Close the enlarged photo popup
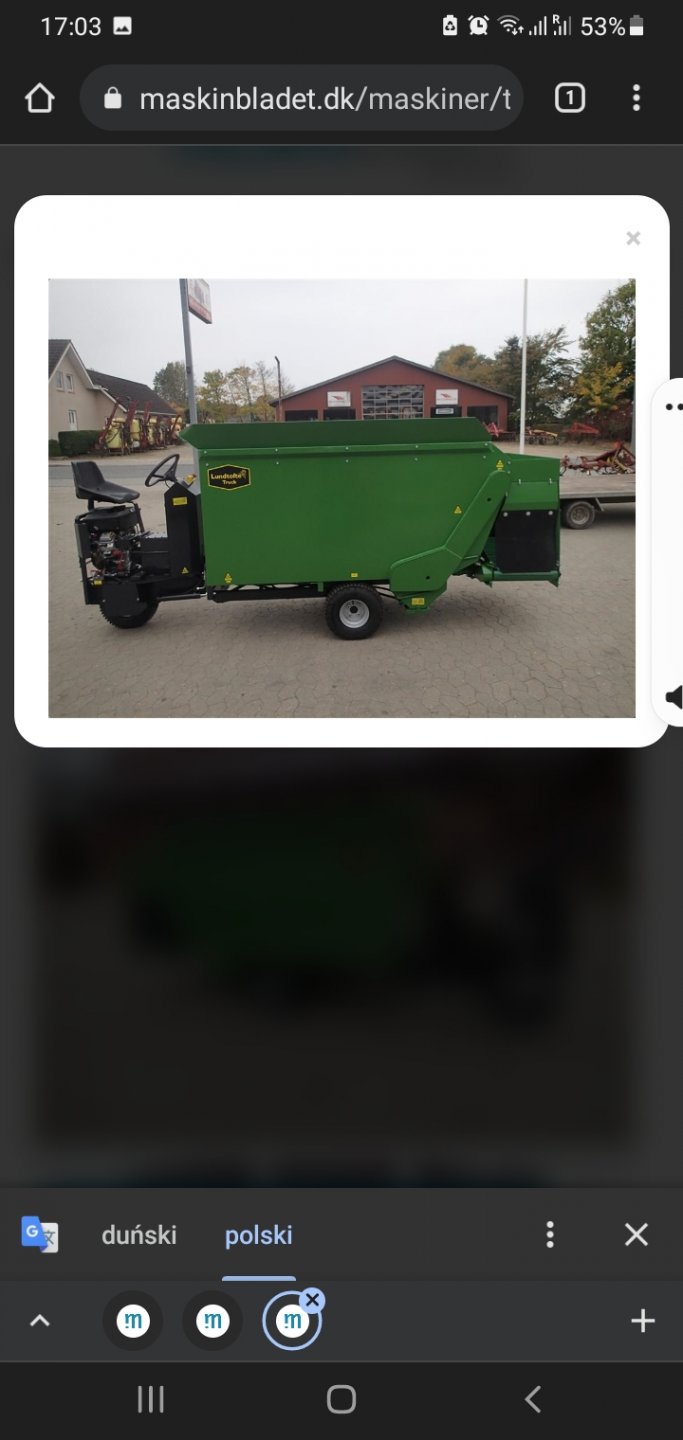Viewport: 683px width, 1440px height. click(633, 238)
